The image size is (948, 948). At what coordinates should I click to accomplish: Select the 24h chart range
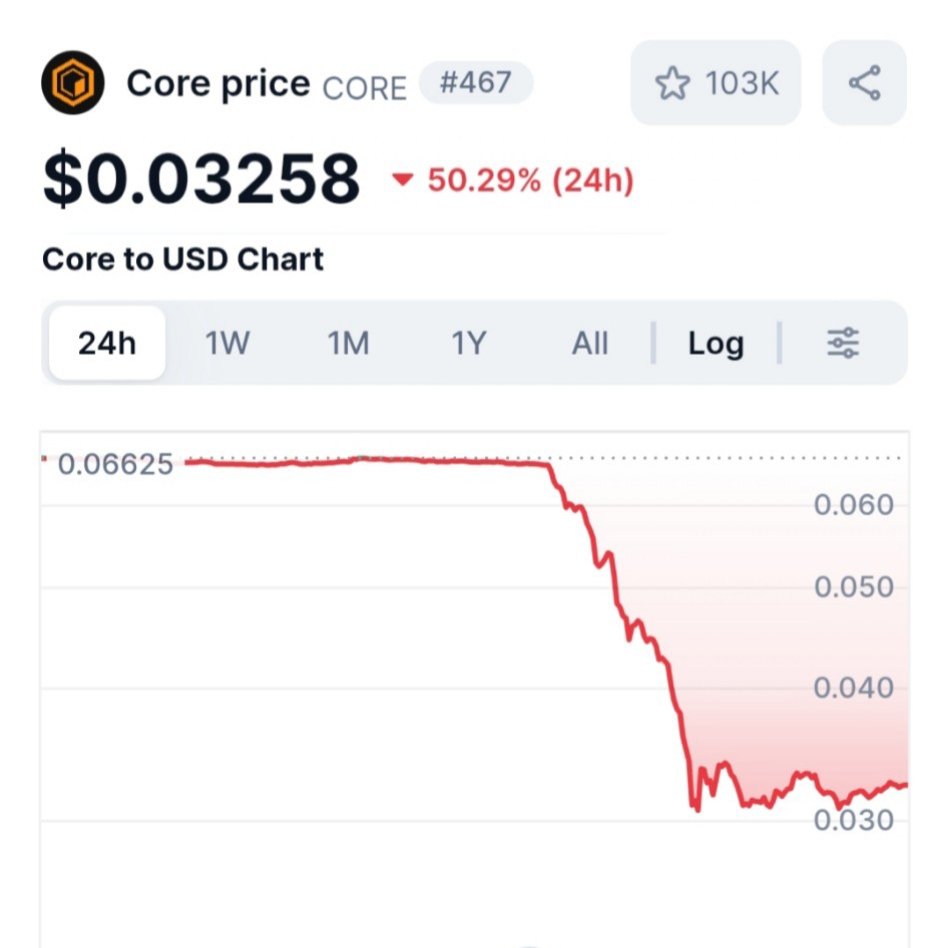(107, 344)
